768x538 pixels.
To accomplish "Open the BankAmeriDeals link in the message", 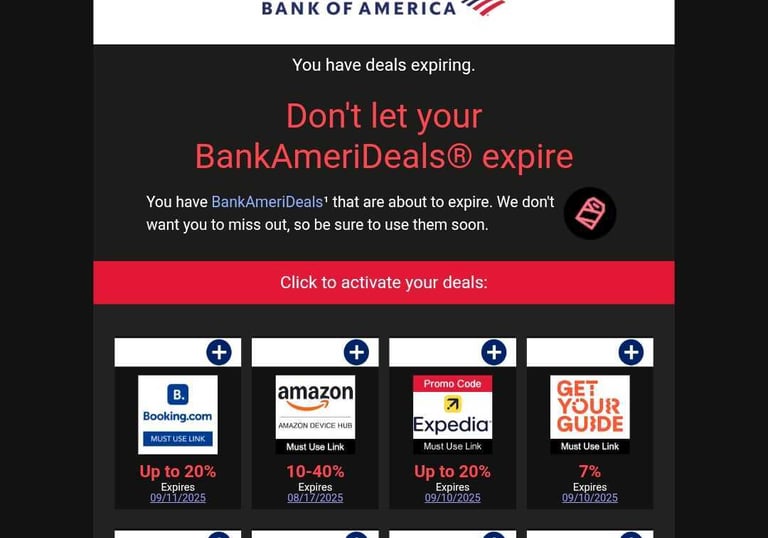I will click(267, 202).
